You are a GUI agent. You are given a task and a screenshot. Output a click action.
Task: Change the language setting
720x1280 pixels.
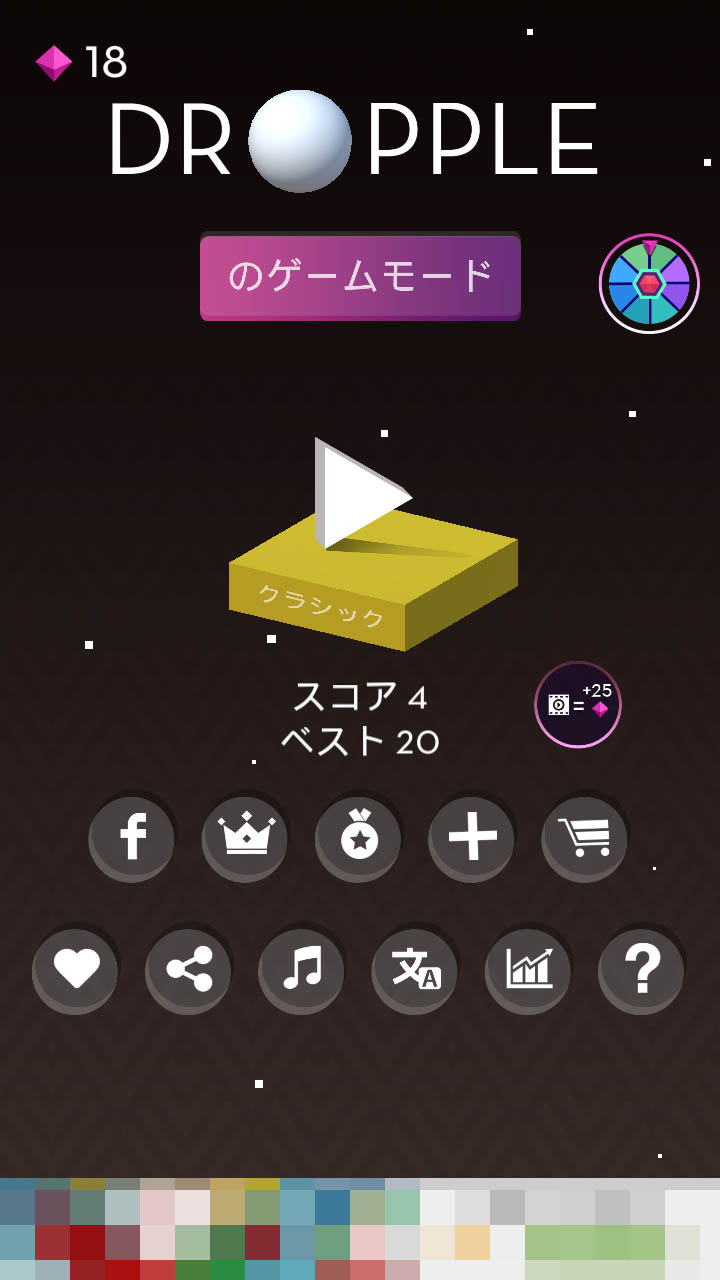point(415,969)
